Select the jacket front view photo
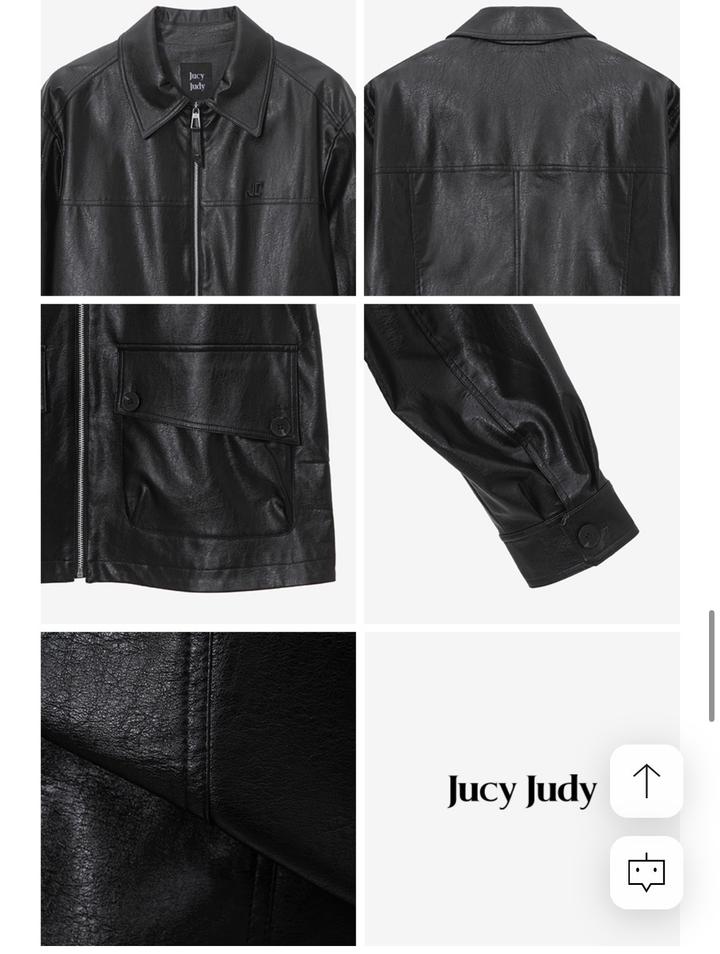720x954 pixels. [197, 148]
